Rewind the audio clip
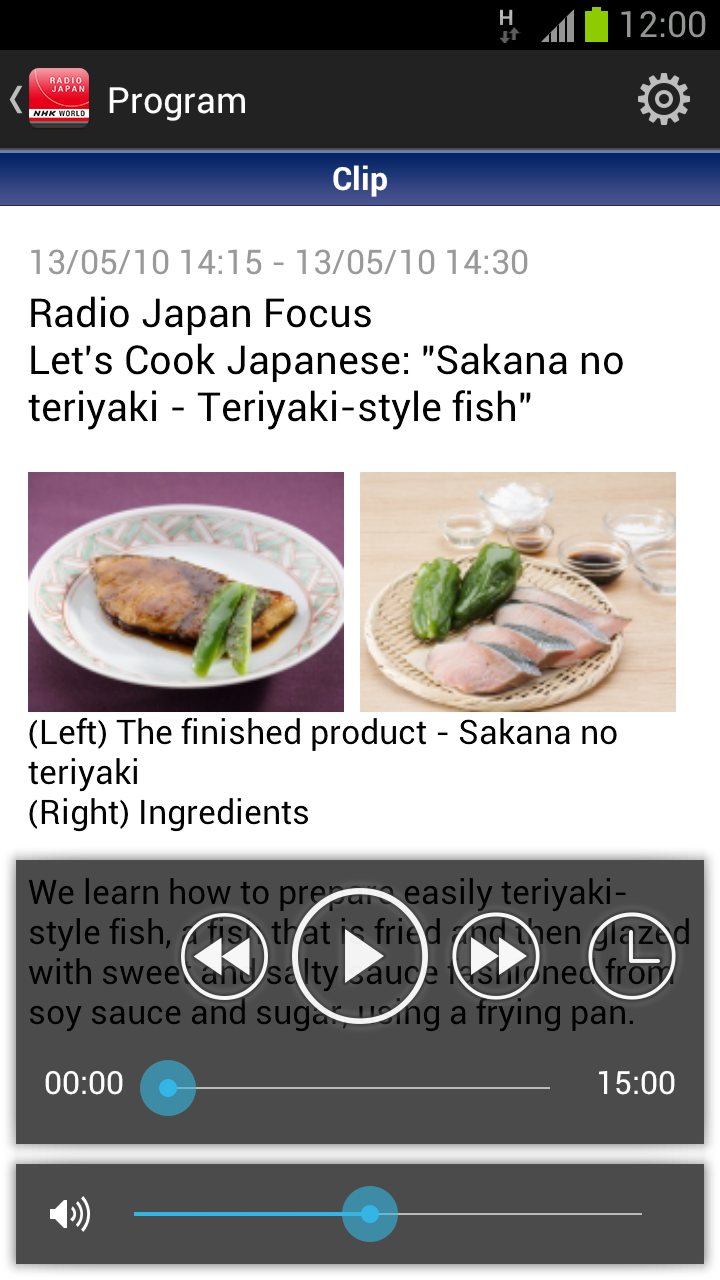This screenshot has height=1280, width=720. [x=225, y=956]
